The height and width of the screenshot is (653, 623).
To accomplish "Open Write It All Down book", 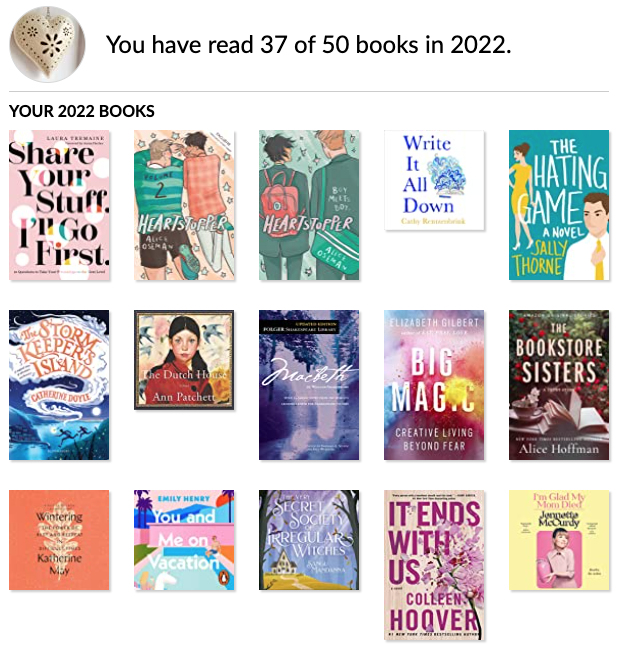I will click(434, 180).
